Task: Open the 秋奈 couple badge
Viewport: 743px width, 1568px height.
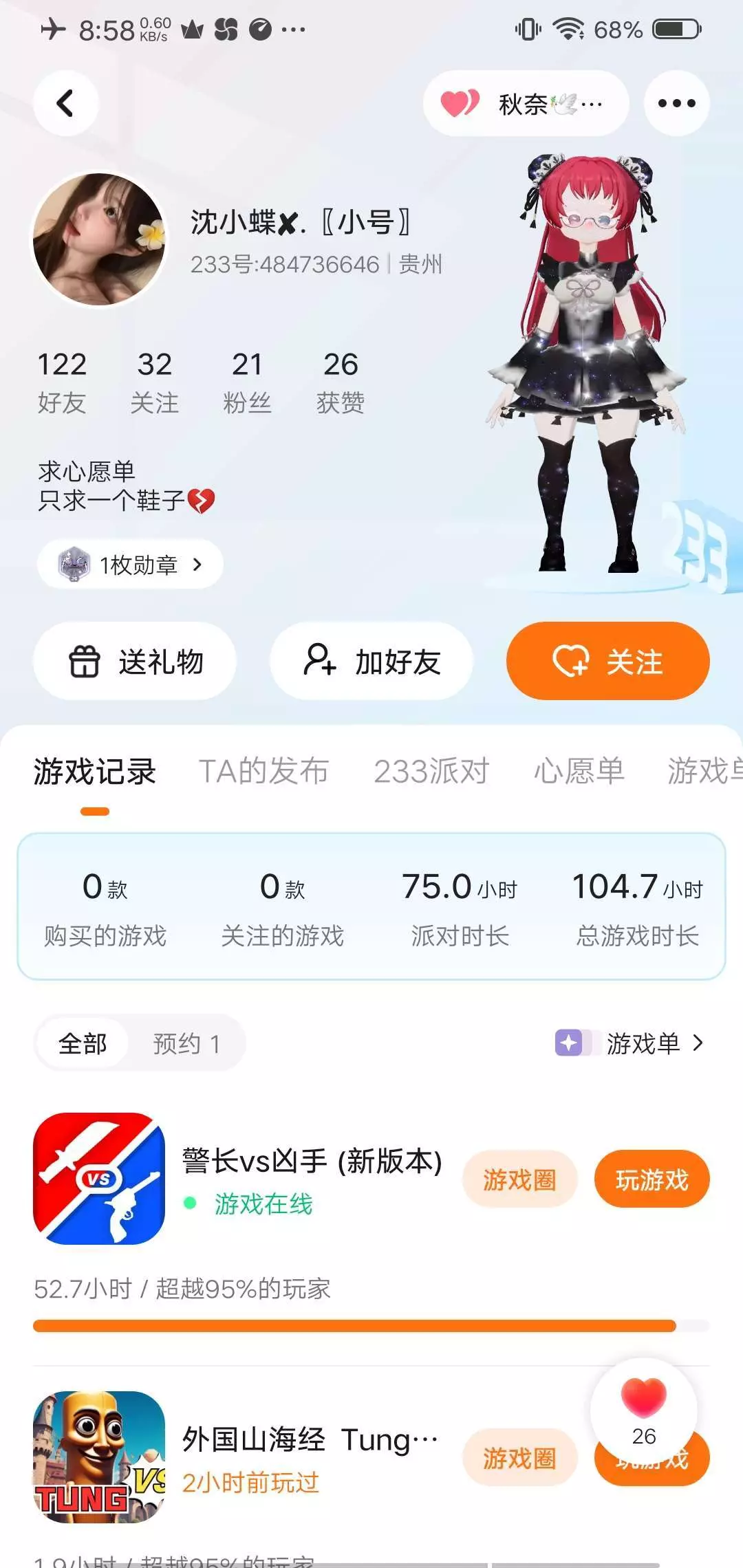Action: (526, 103)
